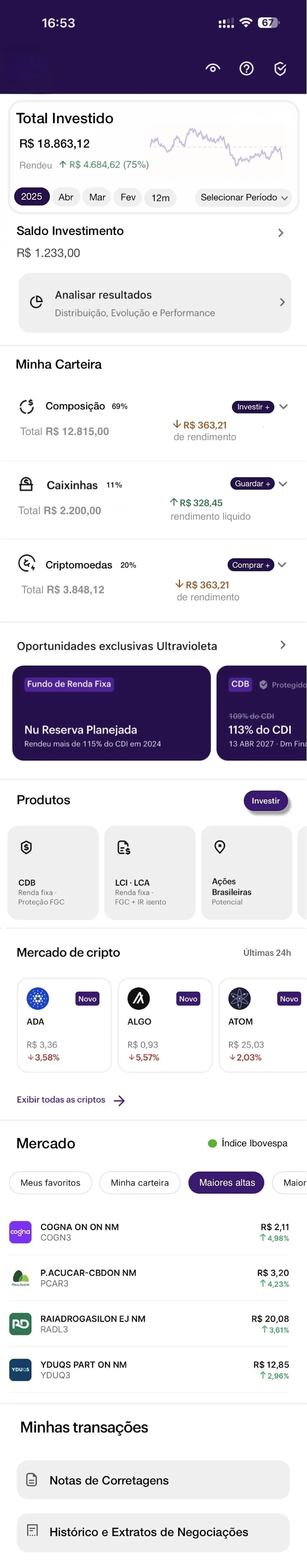The height and width of the screenshot is (1568, 307).
Task: Open Histórico e Extratos de Negociações
Action: click(153, 1531)
